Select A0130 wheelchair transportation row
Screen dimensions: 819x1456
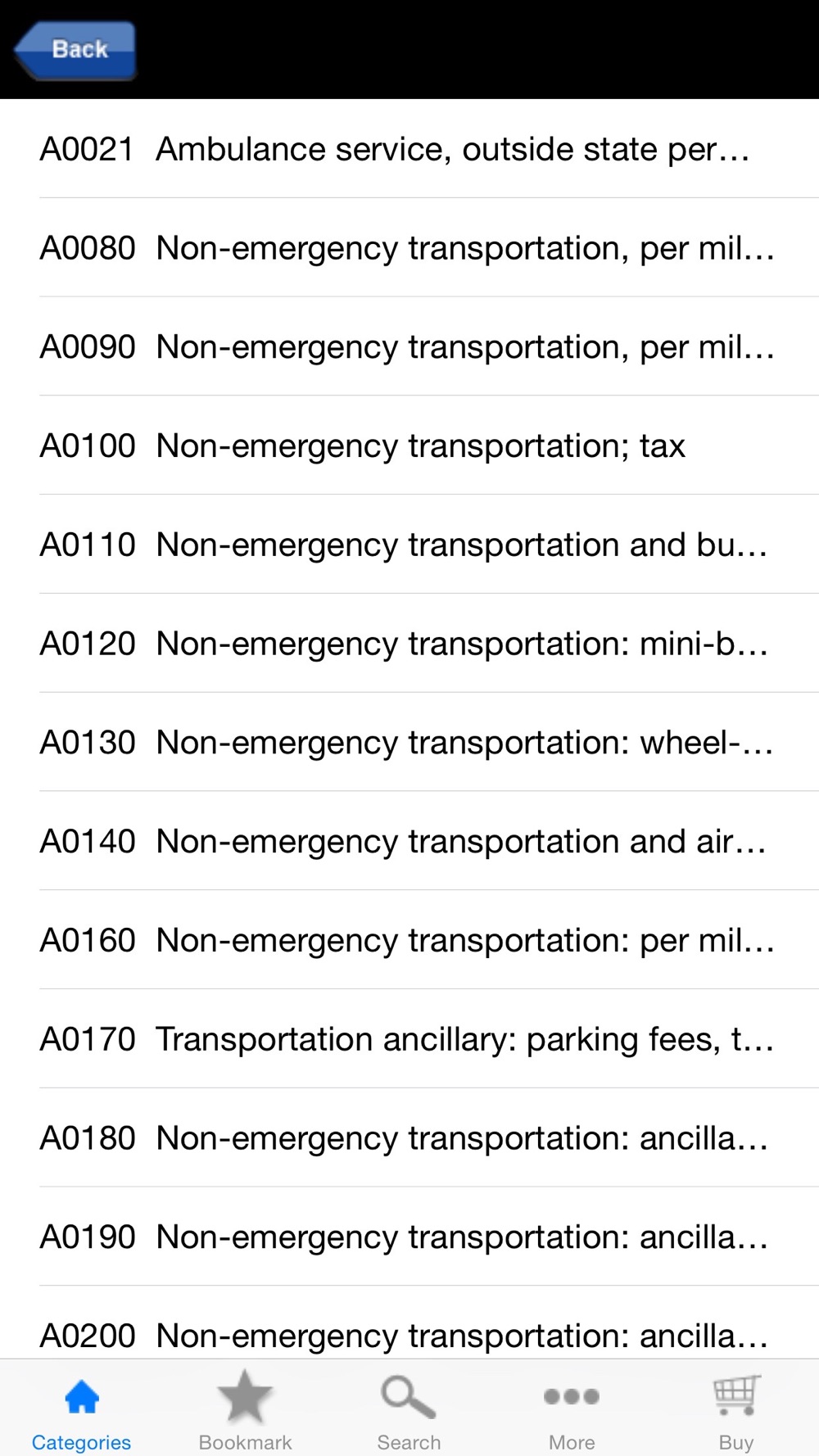point(409,742)
